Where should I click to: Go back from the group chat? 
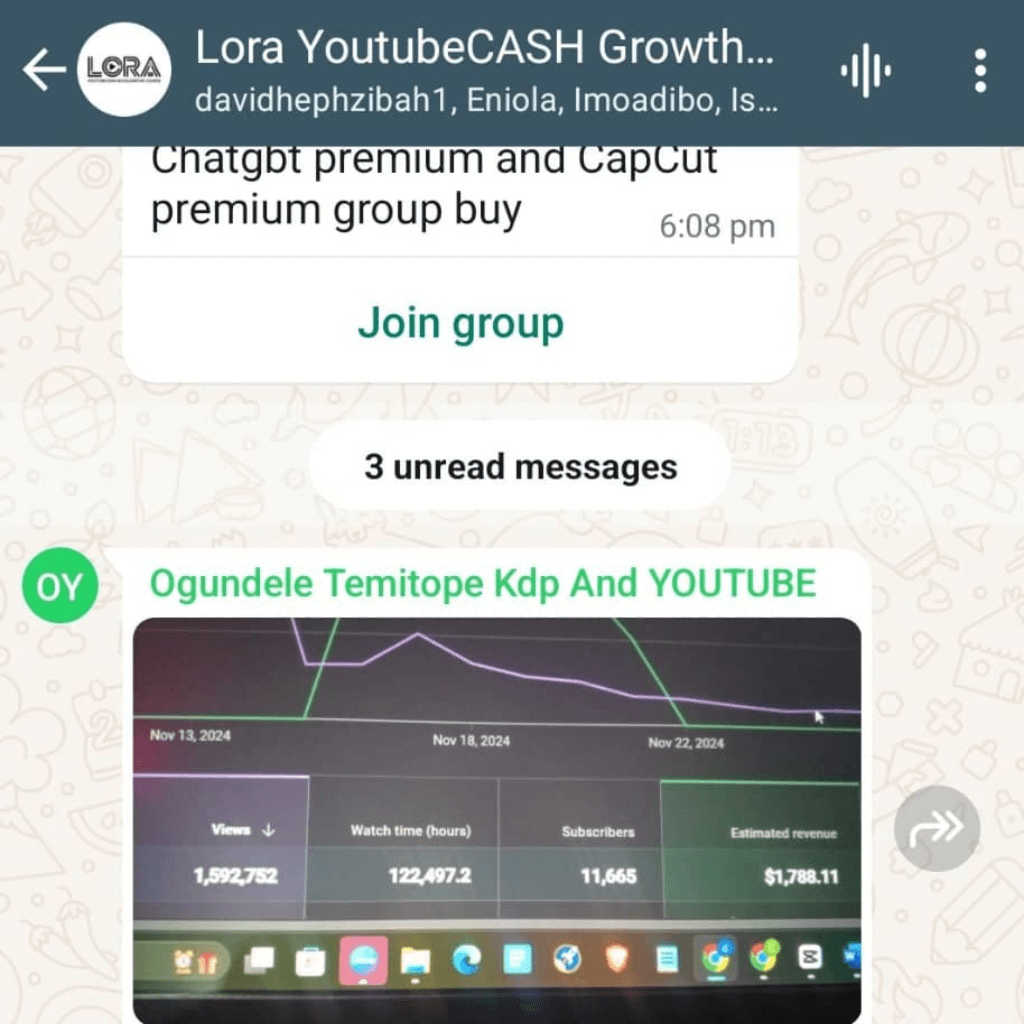(x=42, y=72)
